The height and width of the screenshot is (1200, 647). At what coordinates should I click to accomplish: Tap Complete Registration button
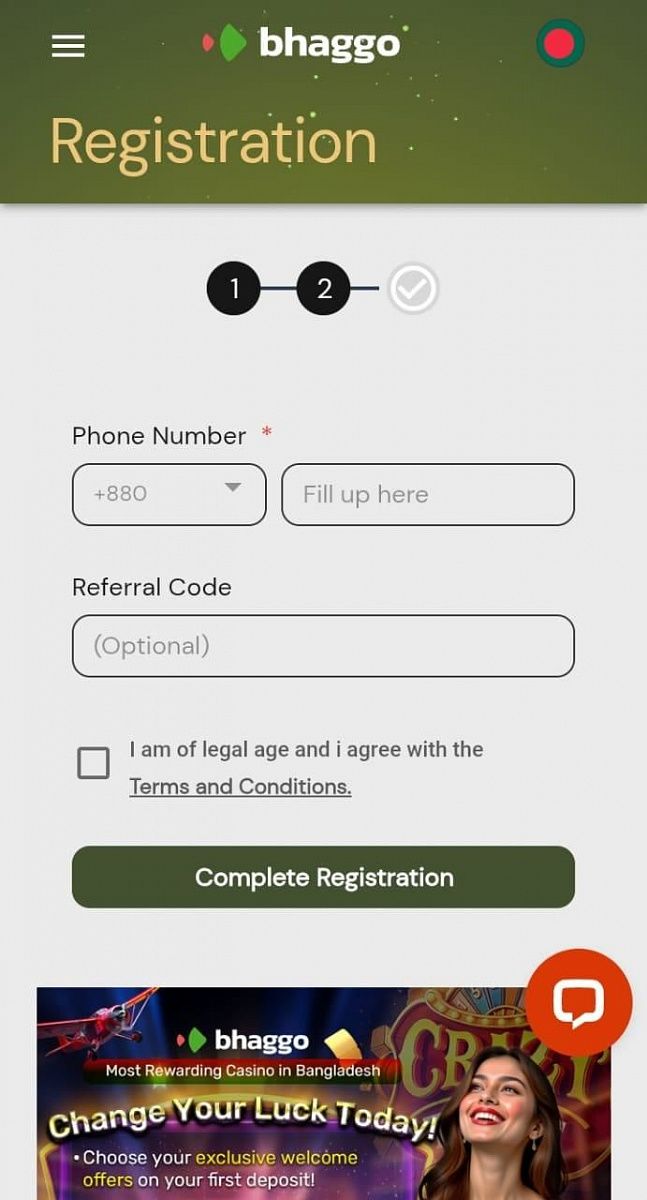click(323, 877)
